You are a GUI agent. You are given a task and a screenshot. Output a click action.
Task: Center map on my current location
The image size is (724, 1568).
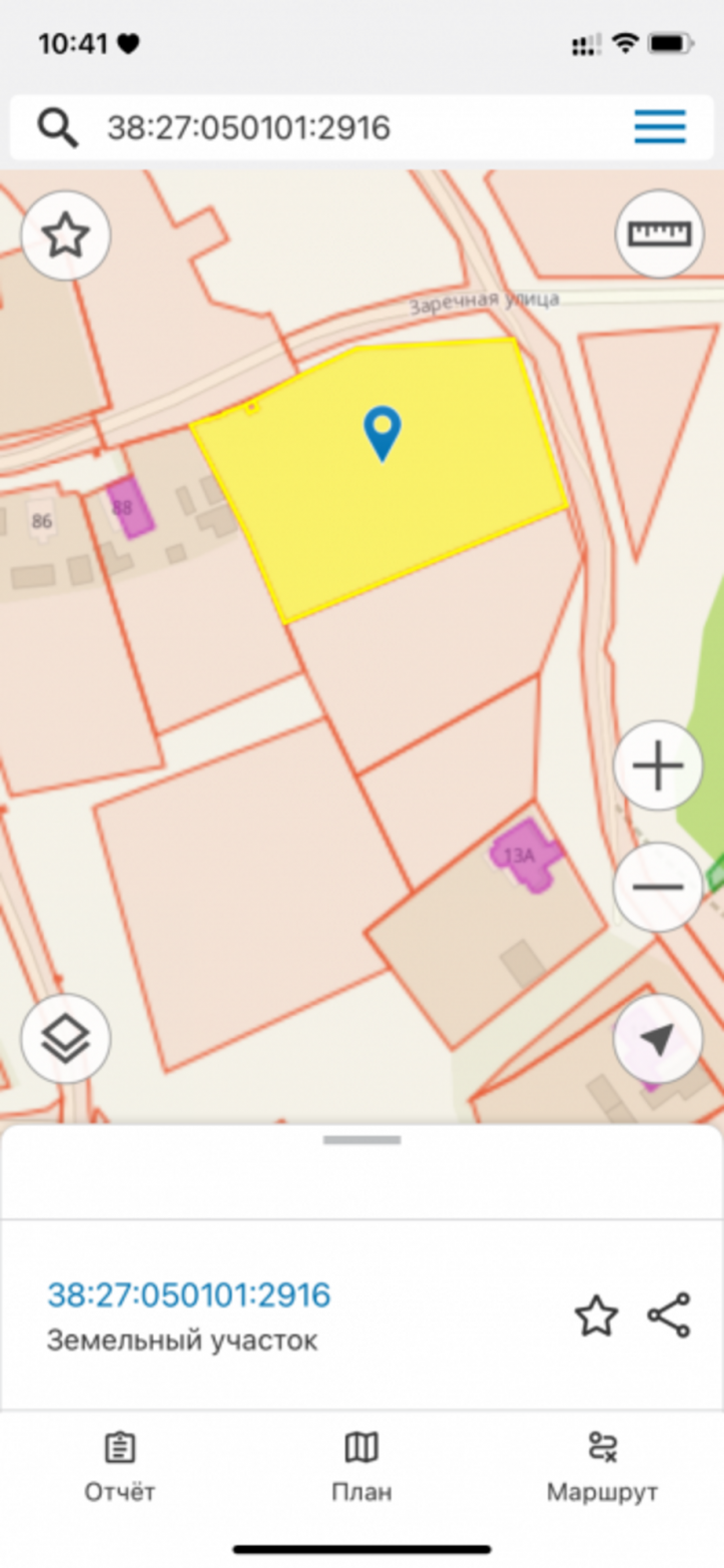658,1039
